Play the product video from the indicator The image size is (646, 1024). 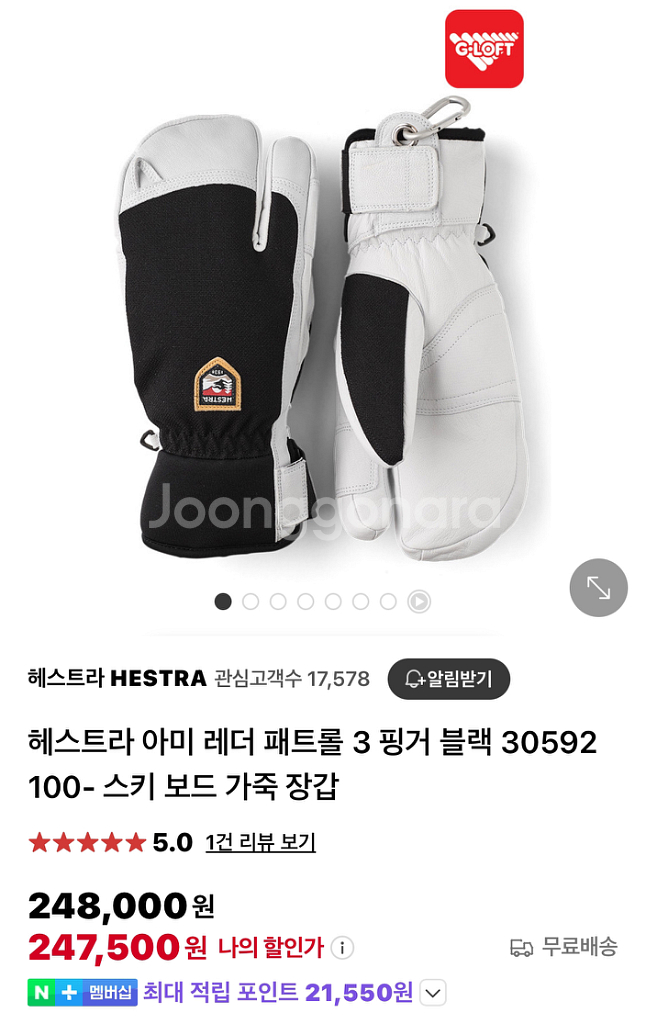coord(420,601)
